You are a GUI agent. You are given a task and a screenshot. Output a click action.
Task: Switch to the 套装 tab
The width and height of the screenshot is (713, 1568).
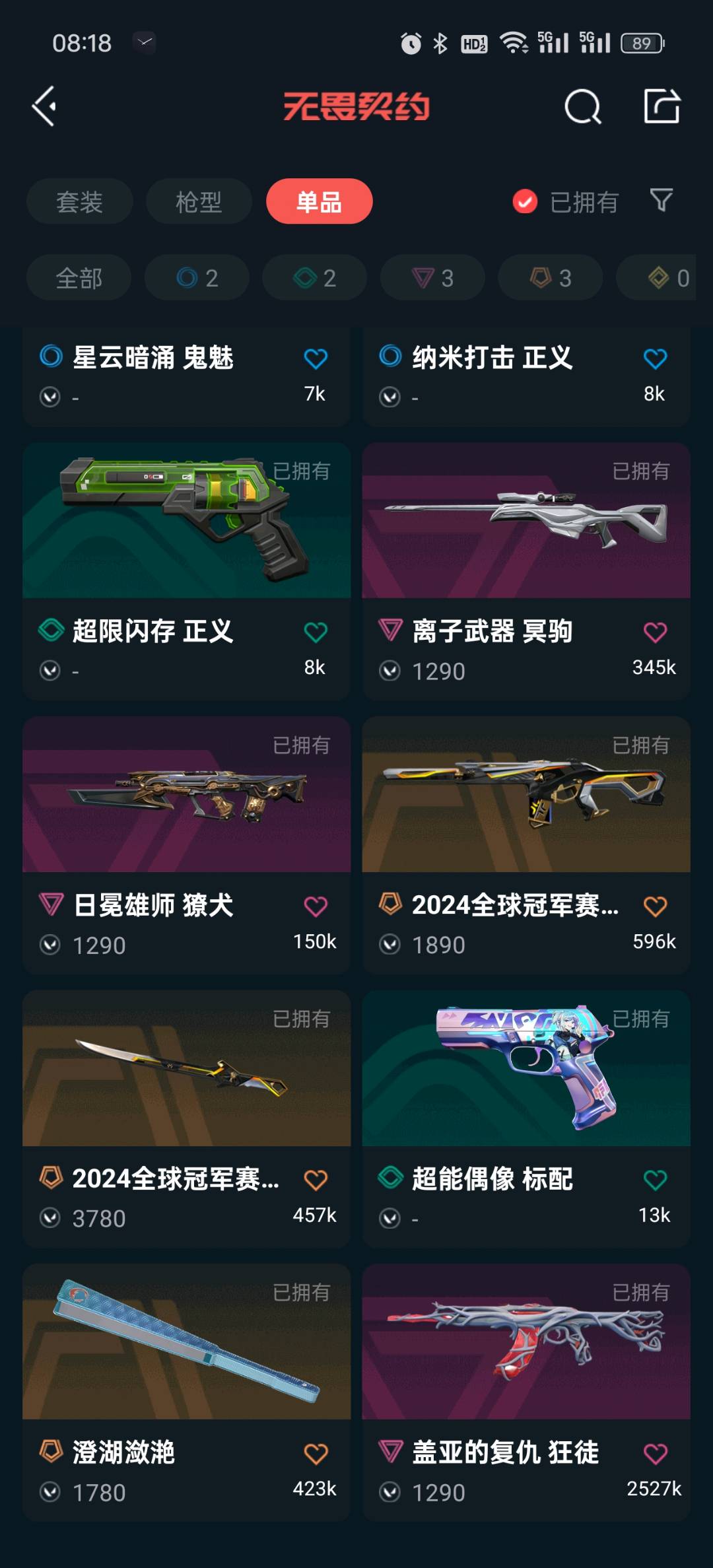(80, 201)
